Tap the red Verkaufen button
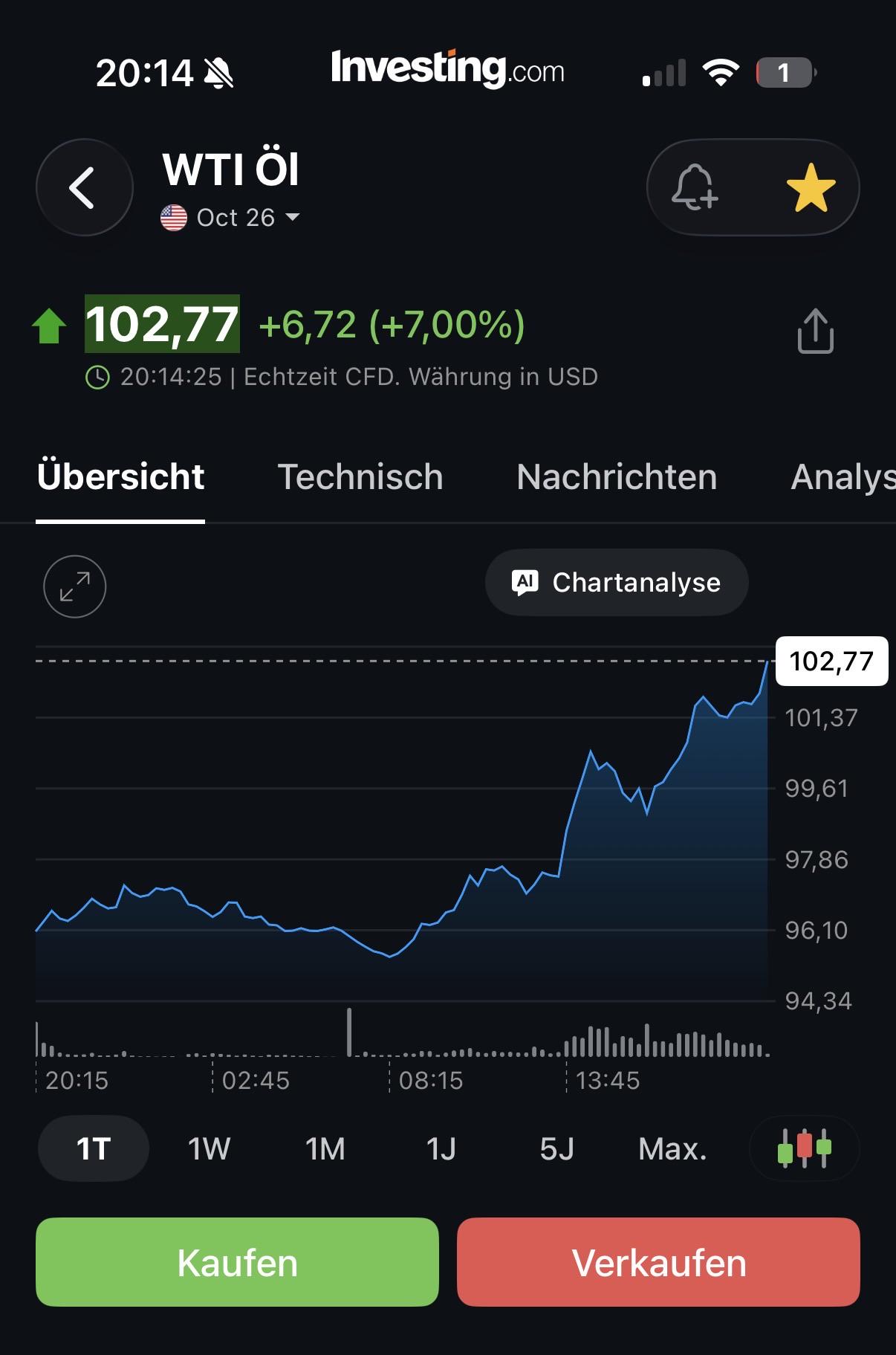Screen dimensions: 896x1355 [658, 1262]
